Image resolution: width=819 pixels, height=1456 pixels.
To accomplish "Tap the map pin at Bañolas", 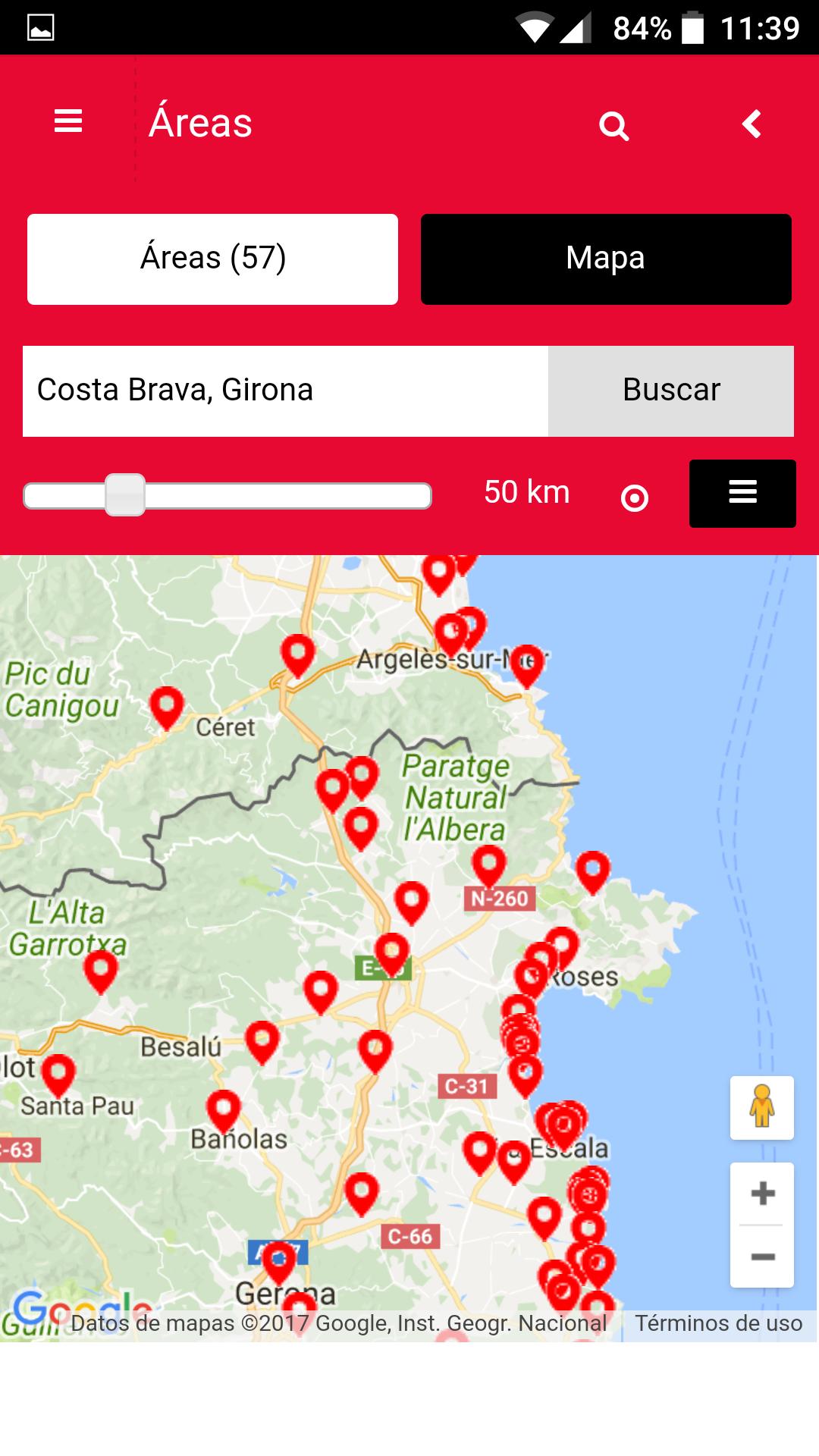I will 224,1108.
